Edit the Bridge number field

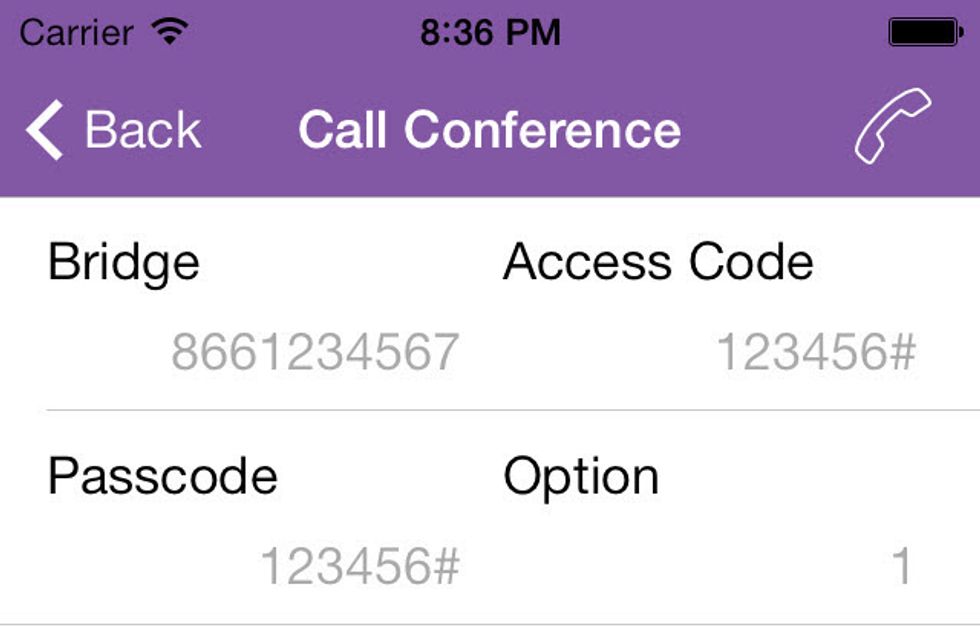coord(315,353)
